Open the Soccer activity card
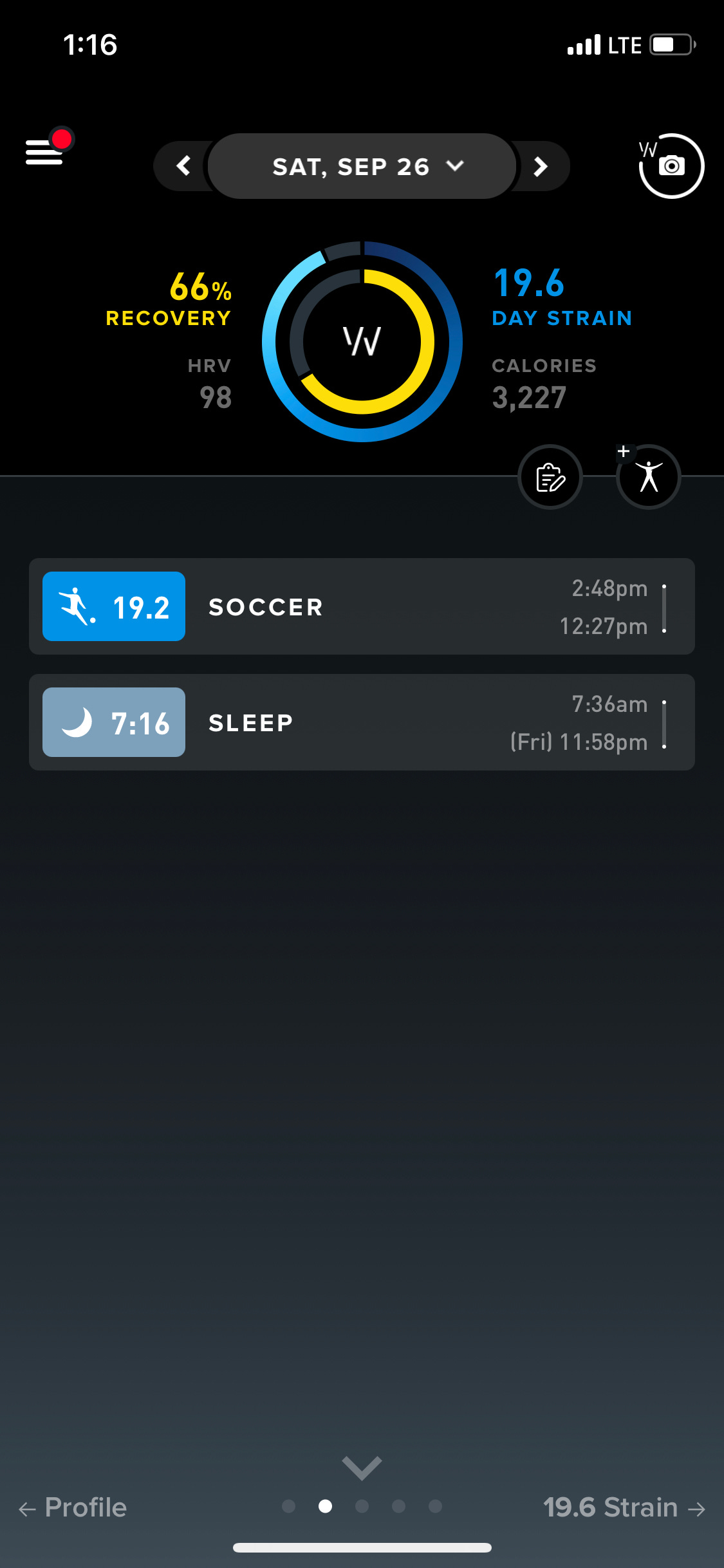Viewport: 724px width, 1568px height. pyautogui.click(x=362, y=606)
